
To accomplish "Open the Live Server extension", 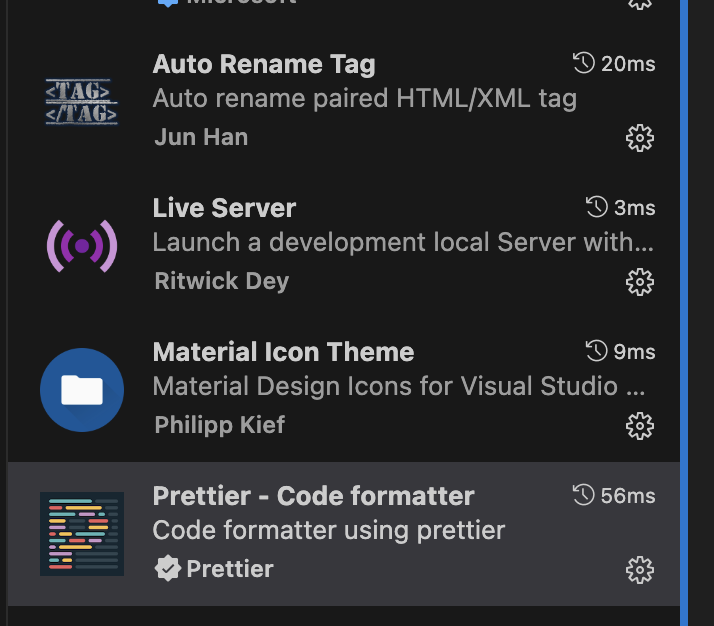I will tap(225, 209).
